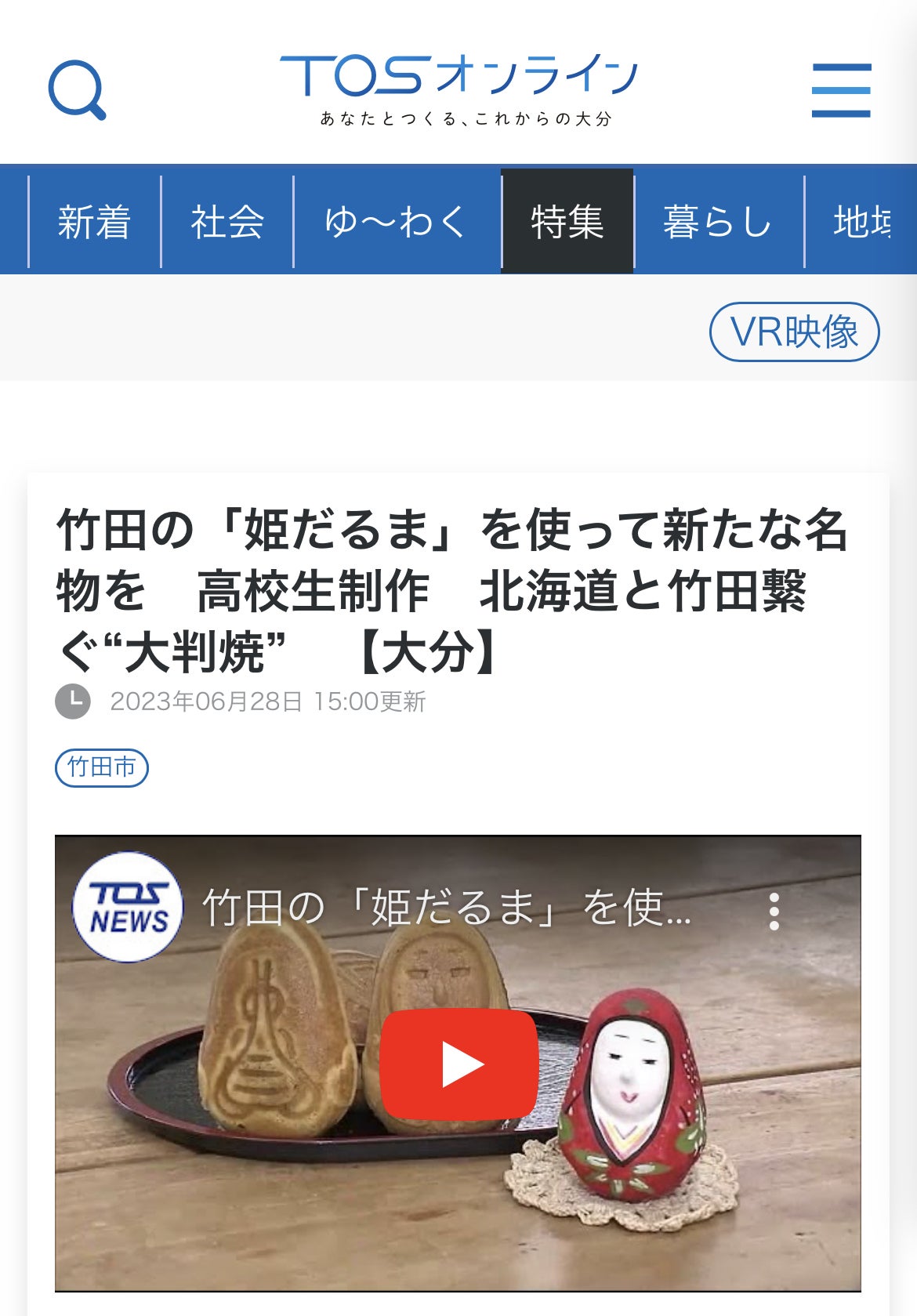917x1316 pixels.
Task: Open the search magnifier icon
Action: pyautogui.click(x=77, y=90)
